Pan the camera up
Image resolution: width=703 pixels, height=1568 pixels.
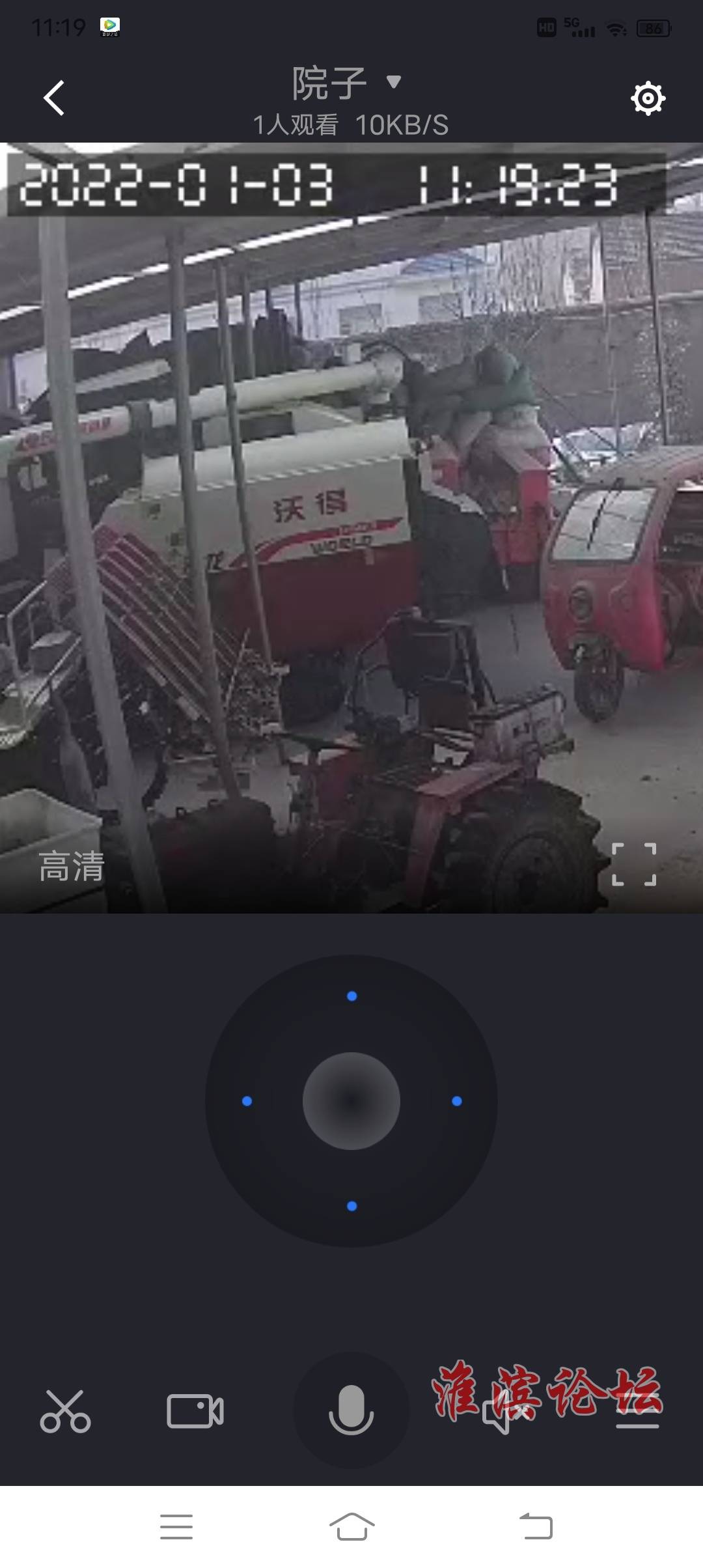(351, 996)
